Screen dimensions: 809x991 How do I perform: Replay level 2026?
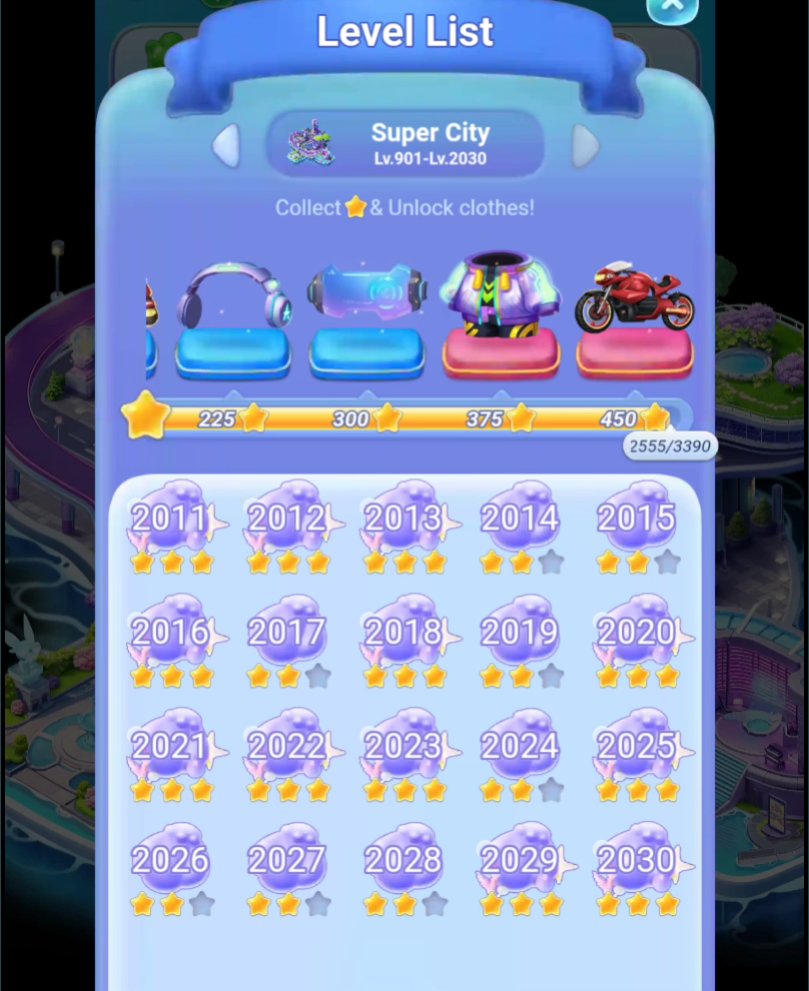[x=172, y=860]
